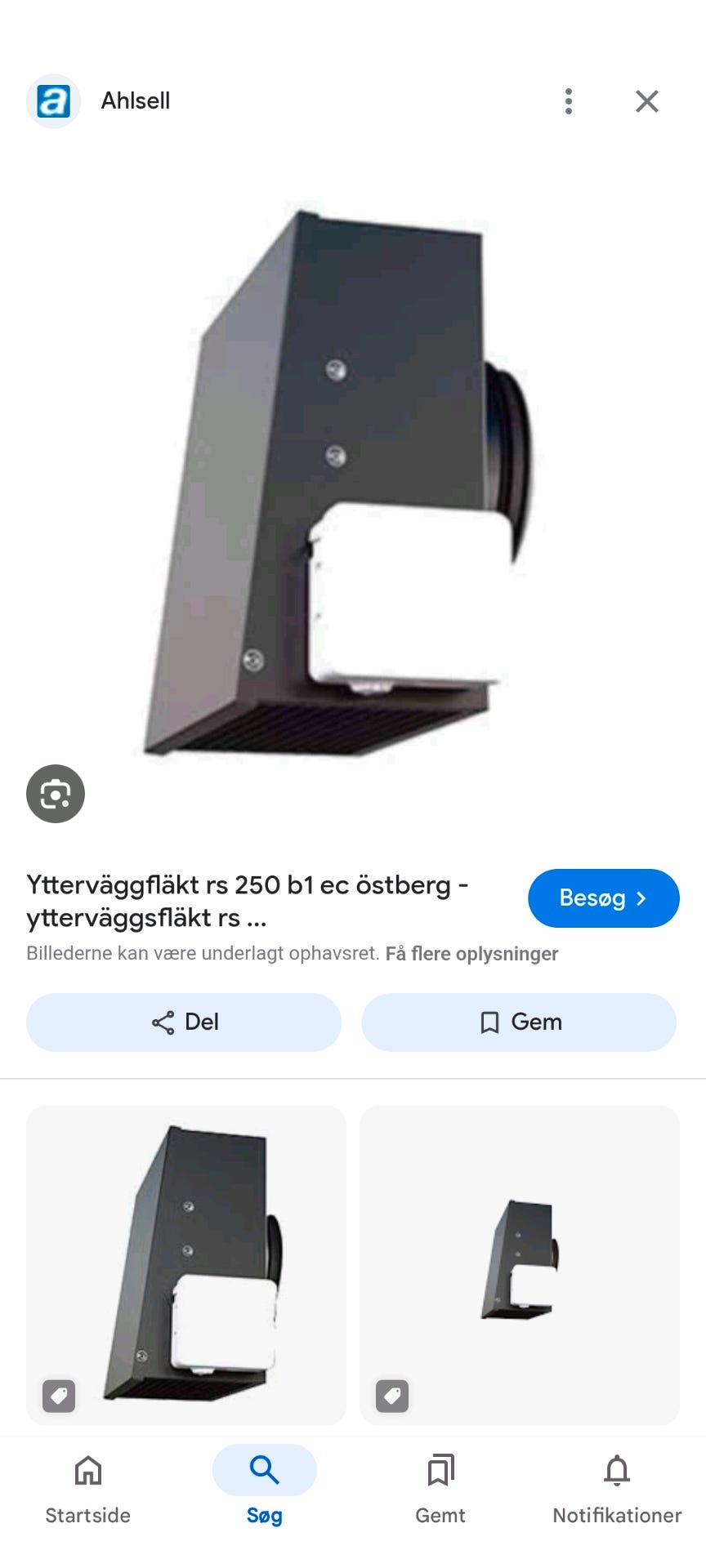706x1568 pixels.
Task: Tap the bookmark icon inside the Gem button
Action: 488,1022
